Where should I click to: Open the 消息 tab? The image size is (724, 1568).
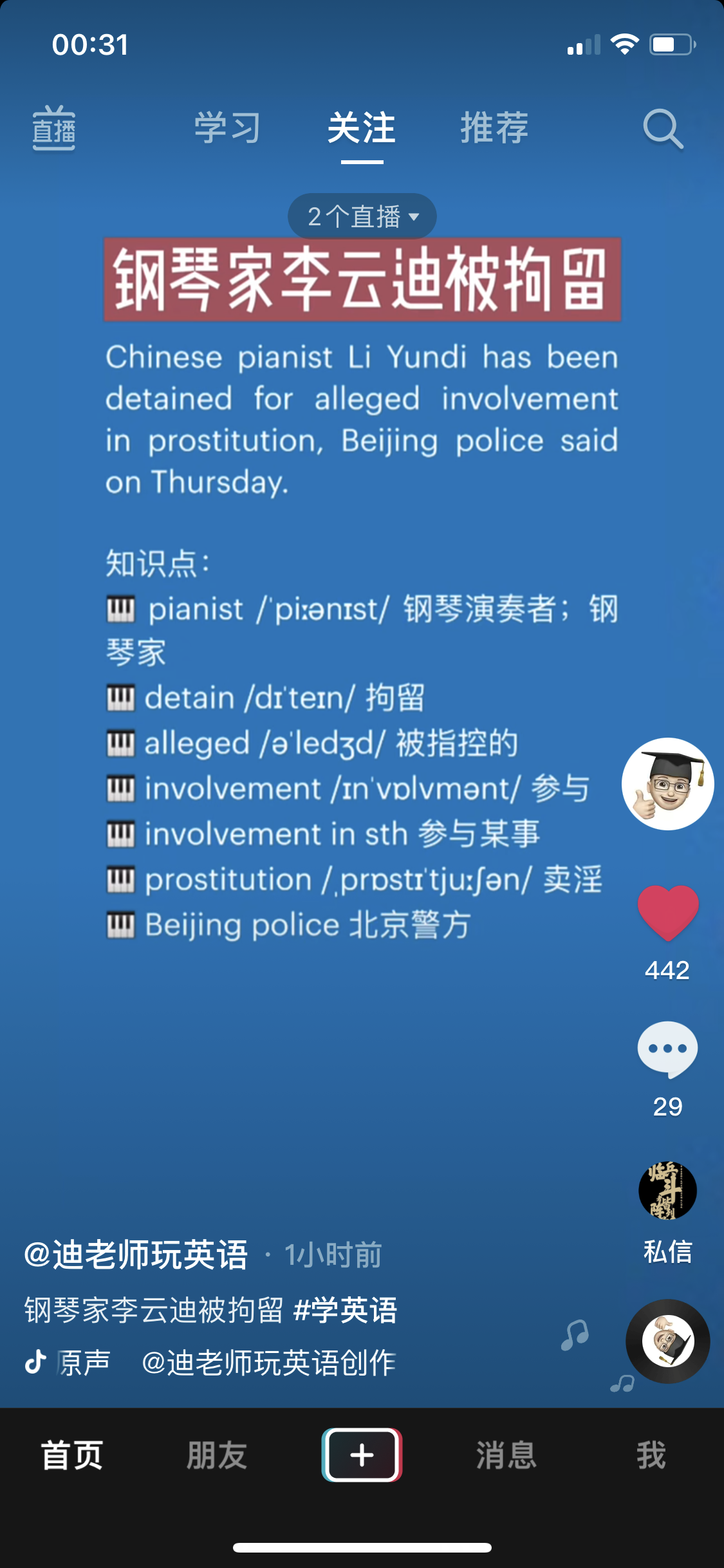(506, 1455)
